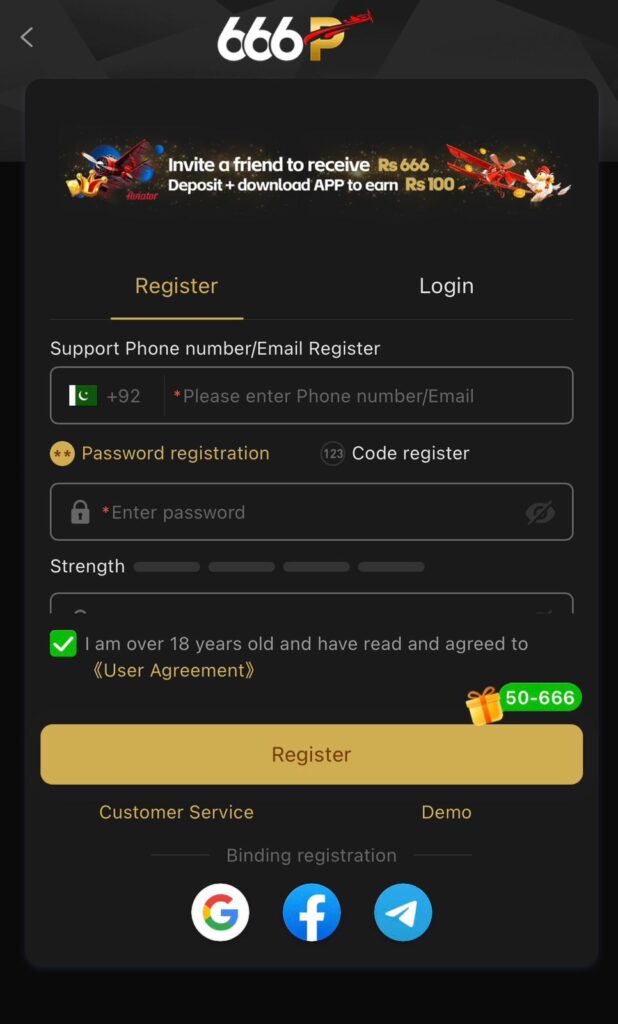Tap the Enter password field

[300, 512]
